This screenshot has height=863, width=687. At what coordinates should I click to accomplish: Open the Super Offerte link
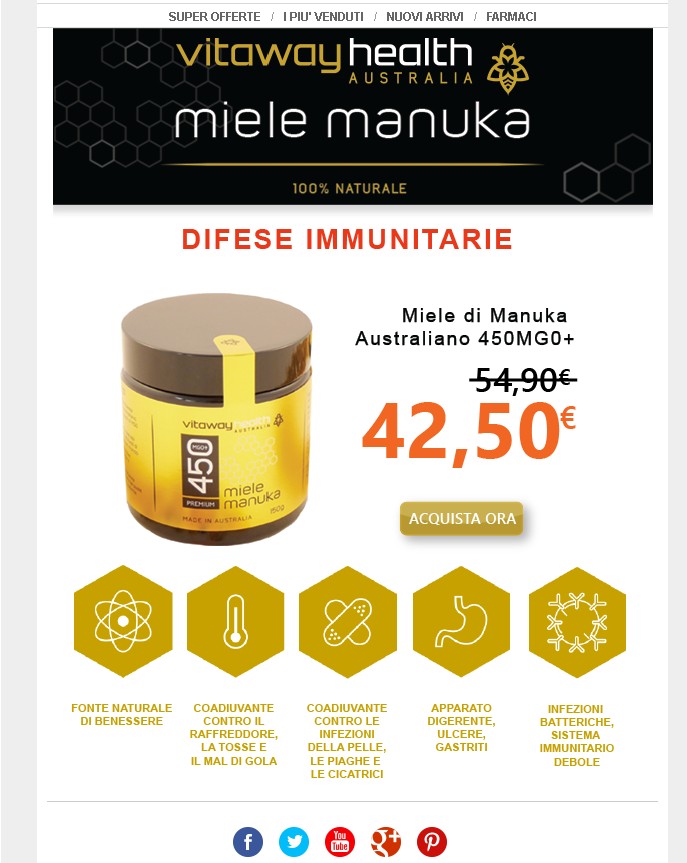(214, 17)
